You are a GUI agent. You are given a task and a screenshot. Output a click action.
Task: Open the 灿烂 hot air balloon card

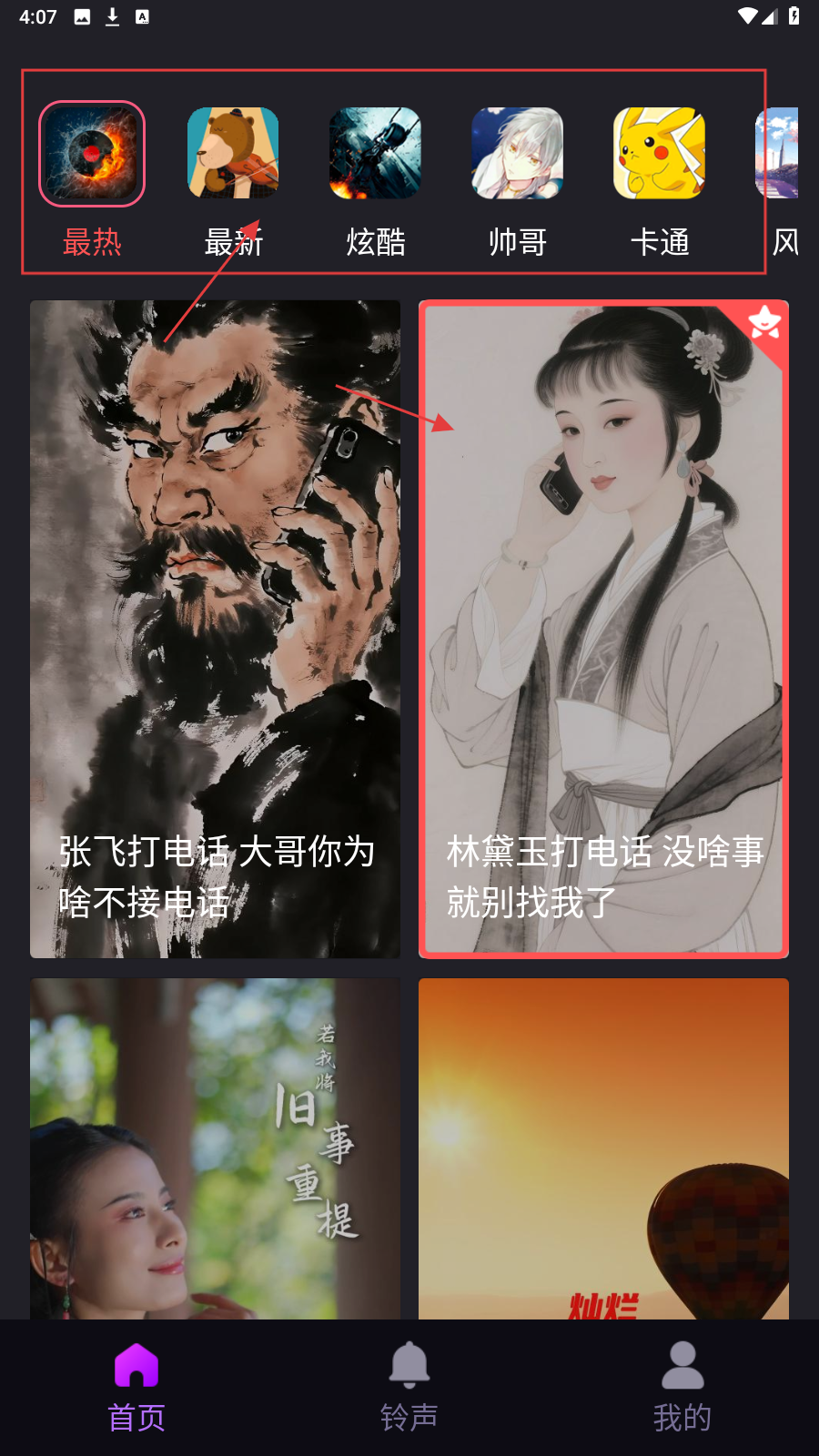click(x=603, y=1148)
